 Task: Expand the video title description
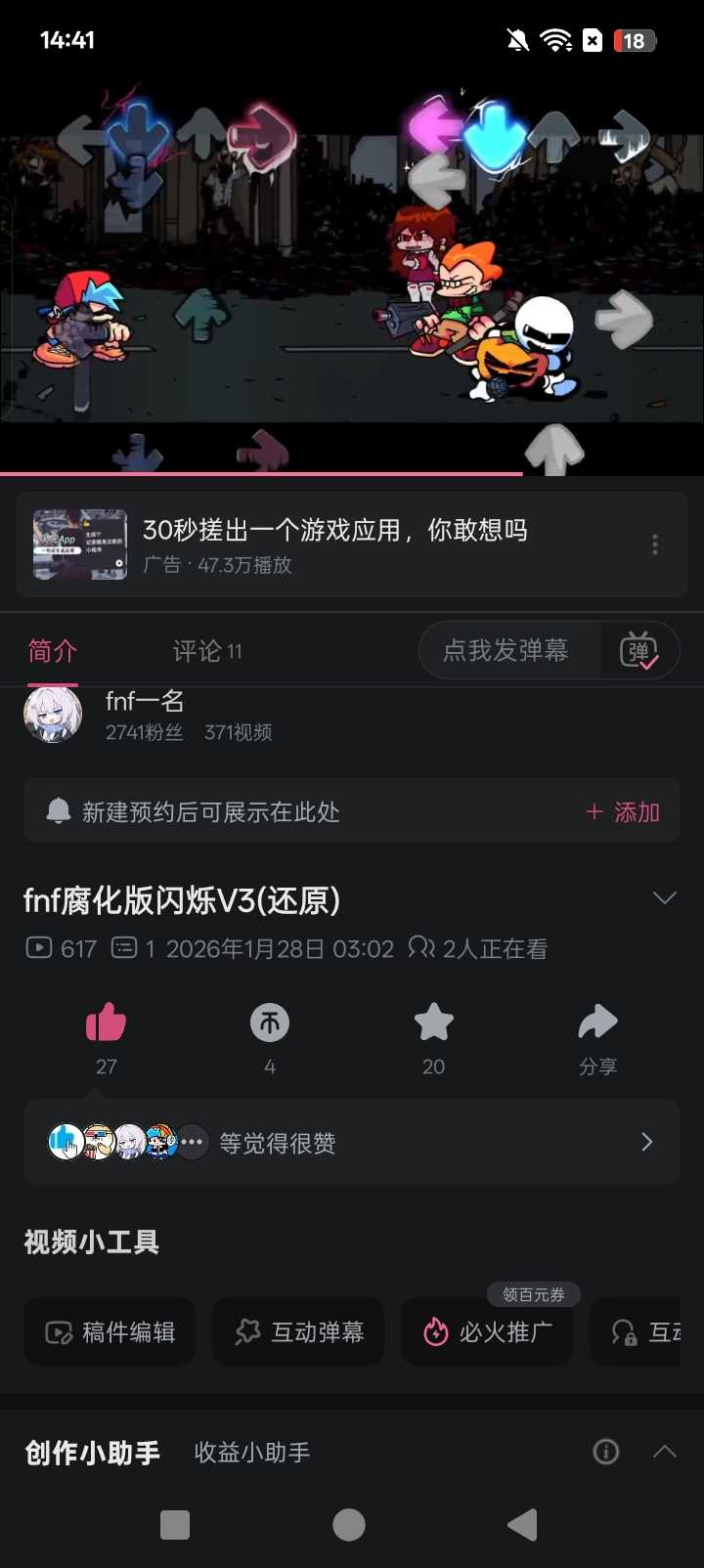pos(665,898)
